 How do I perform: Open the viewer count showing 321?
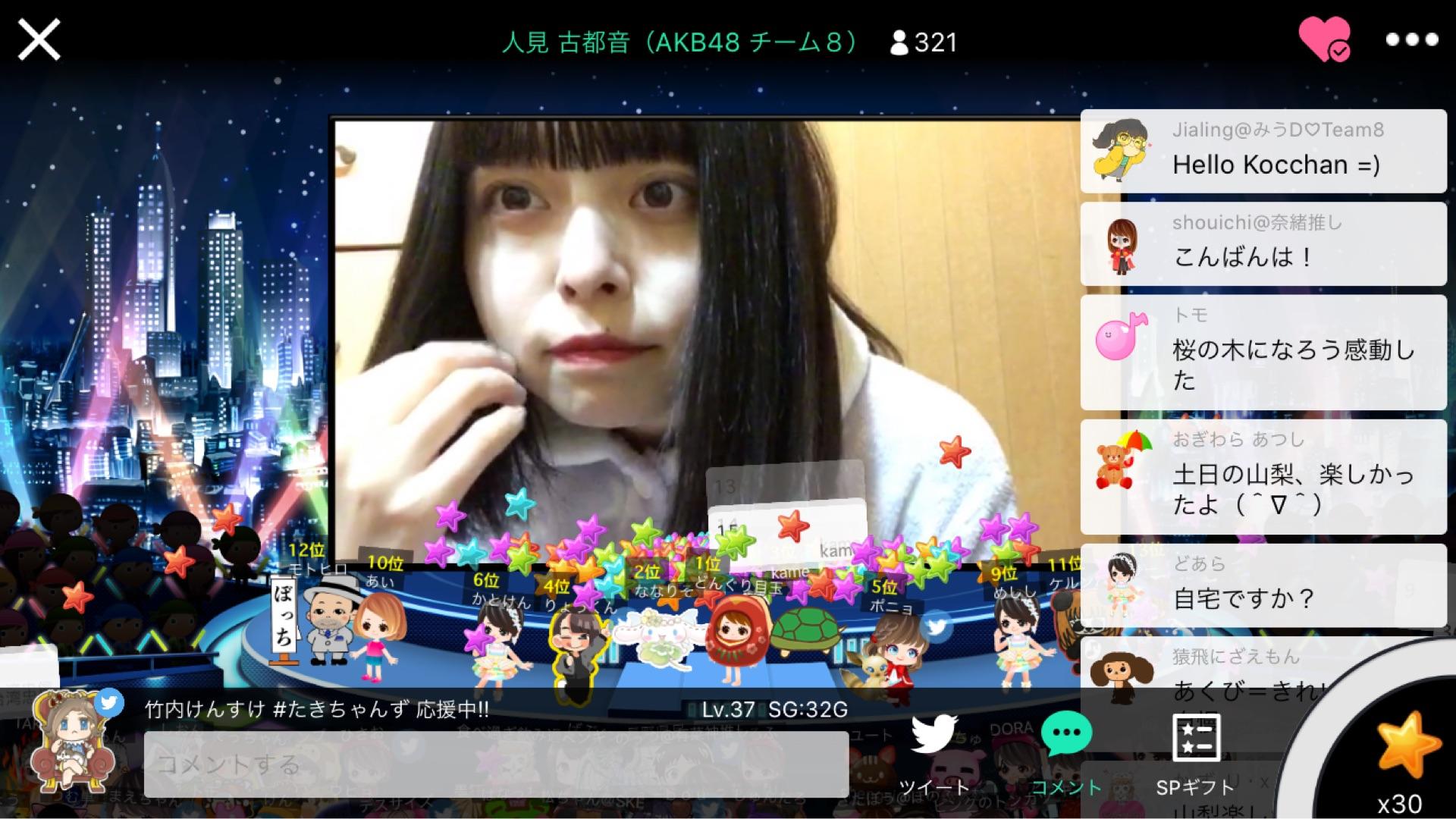tap(924, 42)
